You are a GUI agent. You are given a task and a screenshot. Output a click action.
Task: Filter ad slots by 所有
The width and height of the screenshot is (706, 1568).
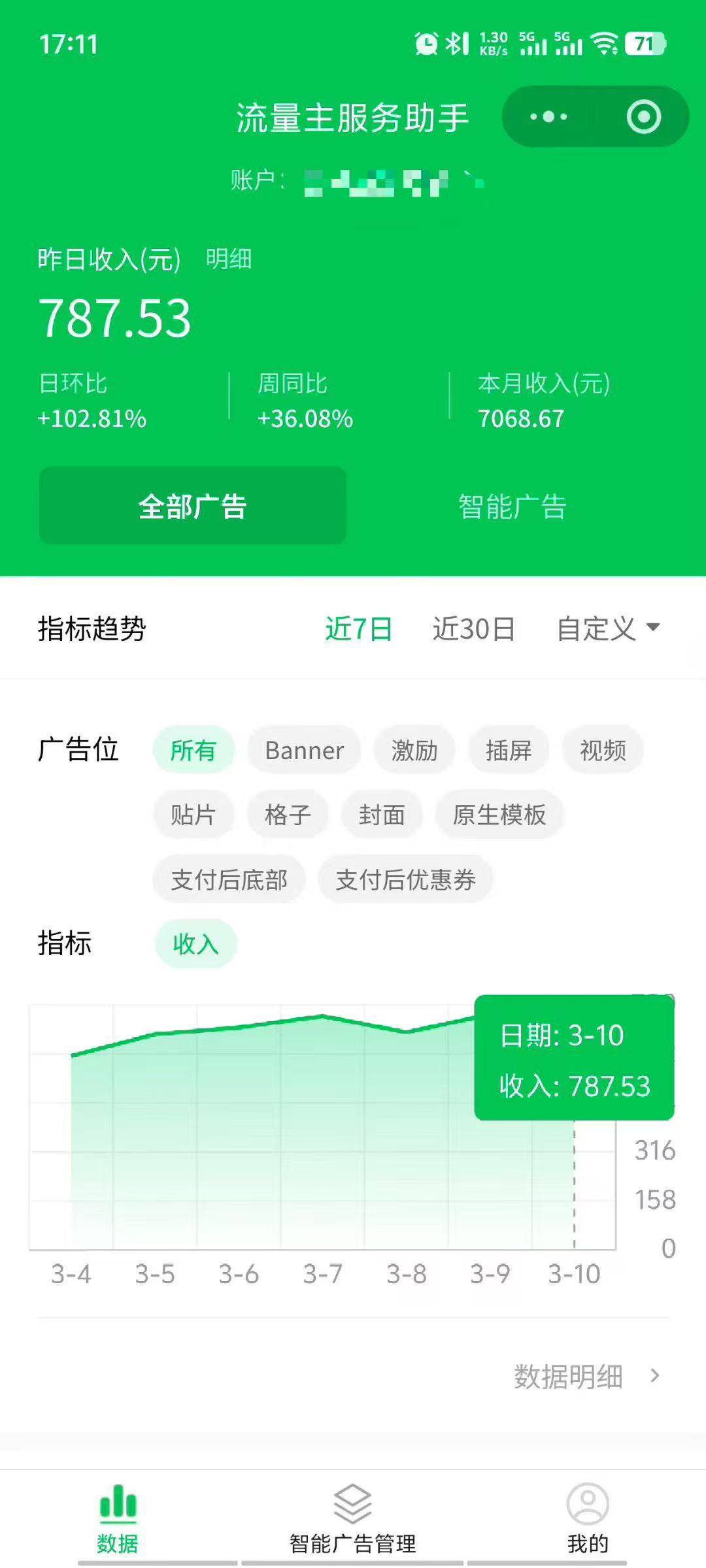[193, 750]
